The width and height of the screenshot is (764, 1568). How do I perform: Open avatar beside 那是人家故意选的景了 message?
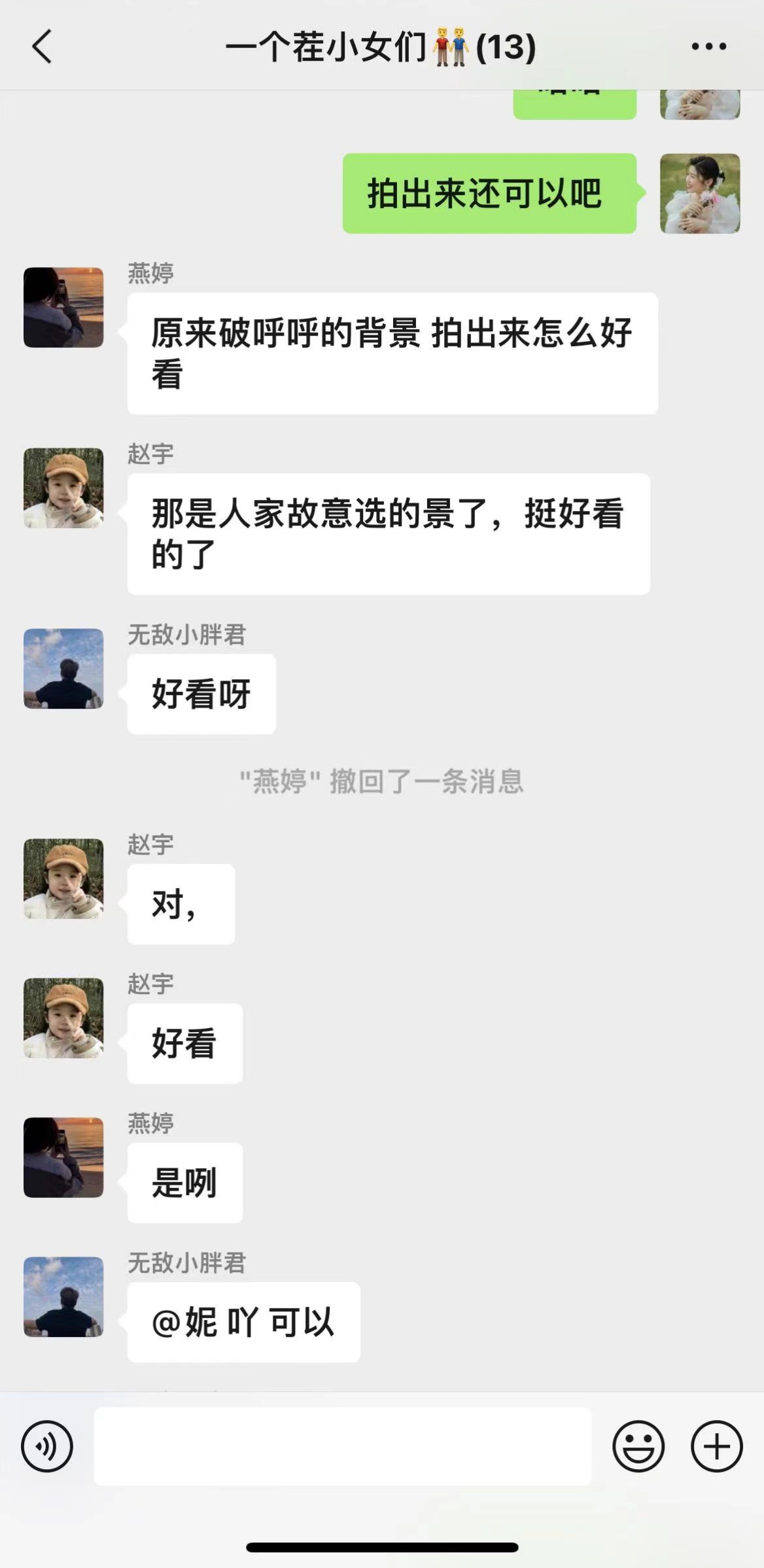[63, 488]
